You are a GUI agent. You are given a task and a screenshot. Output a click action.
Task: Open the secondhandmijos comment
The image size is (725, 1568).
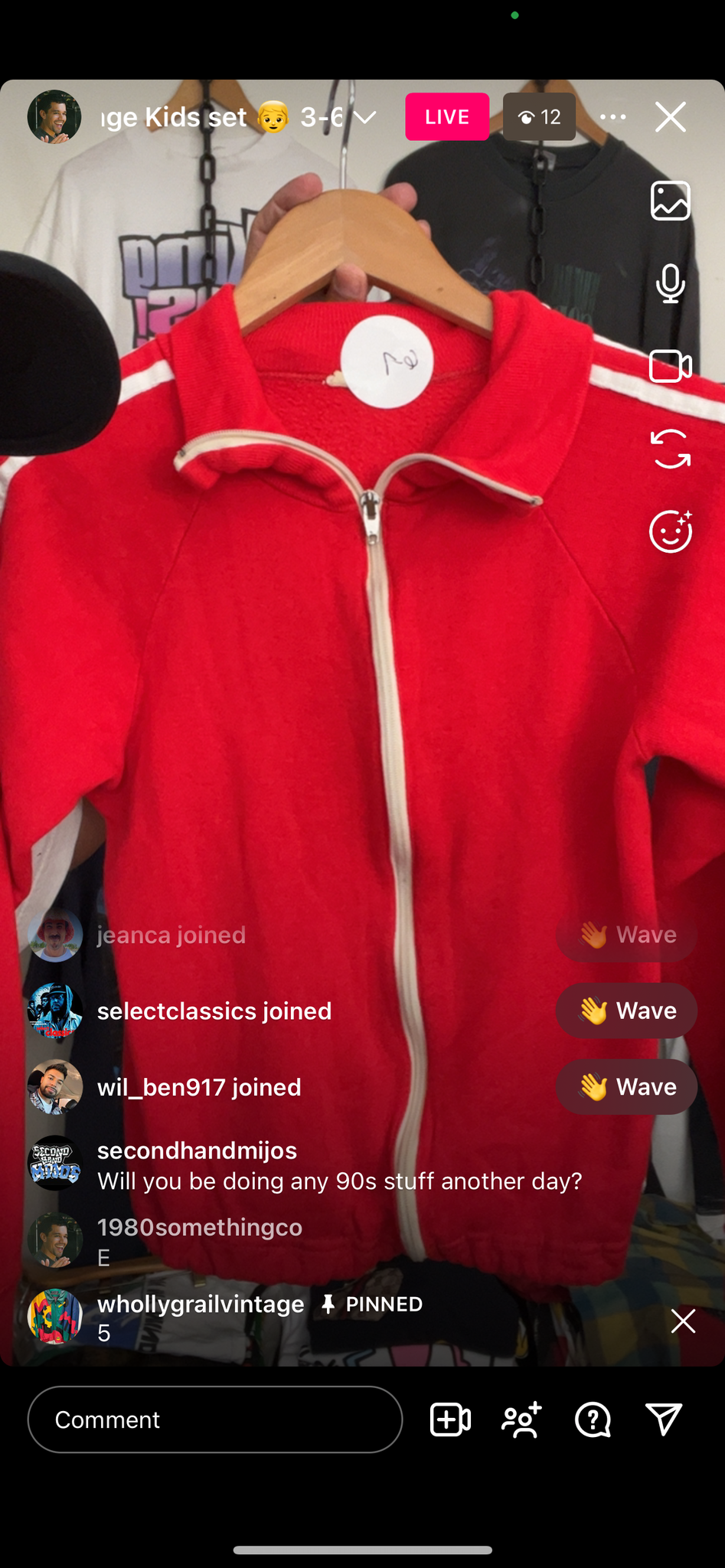pos(340,1165)
